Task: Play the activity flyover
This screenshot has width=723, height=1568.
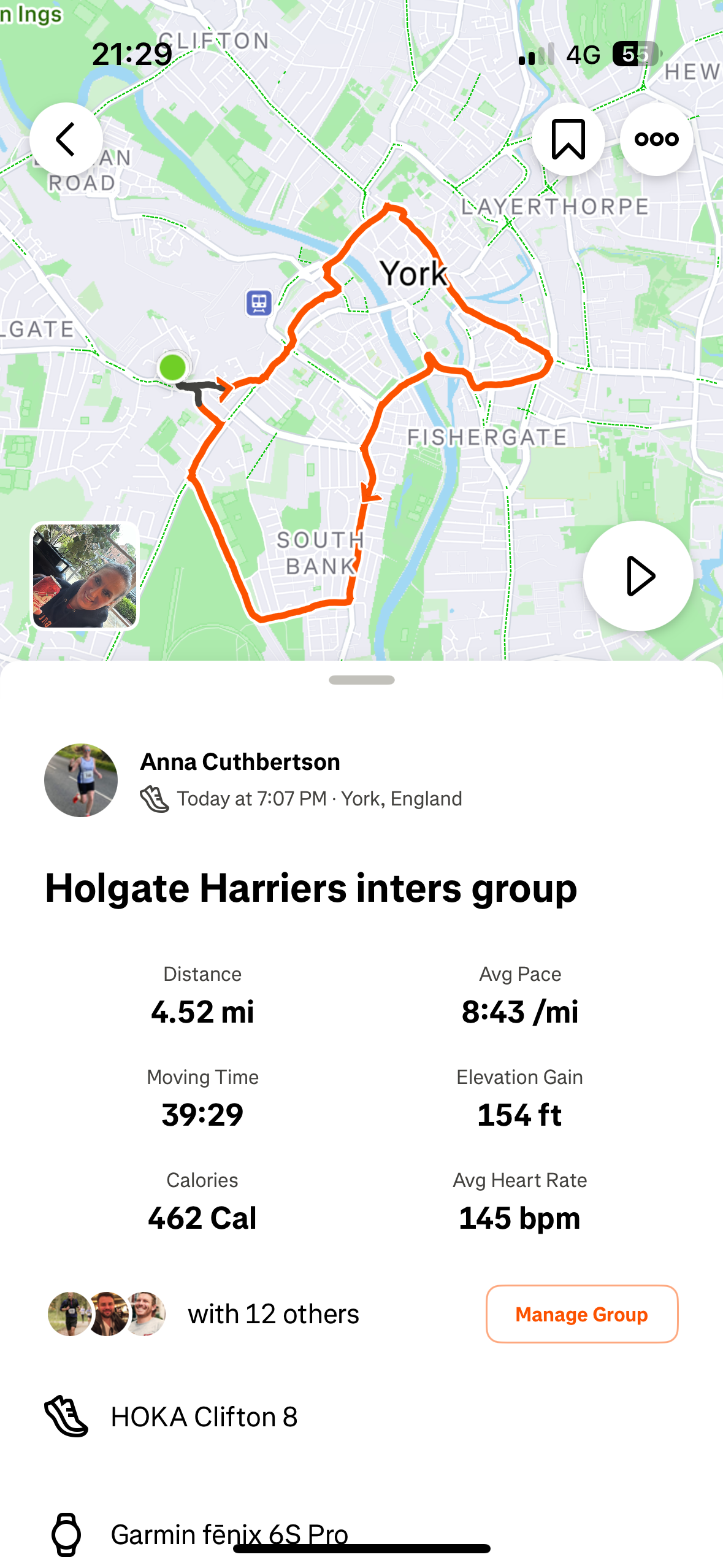Action: 638,576
